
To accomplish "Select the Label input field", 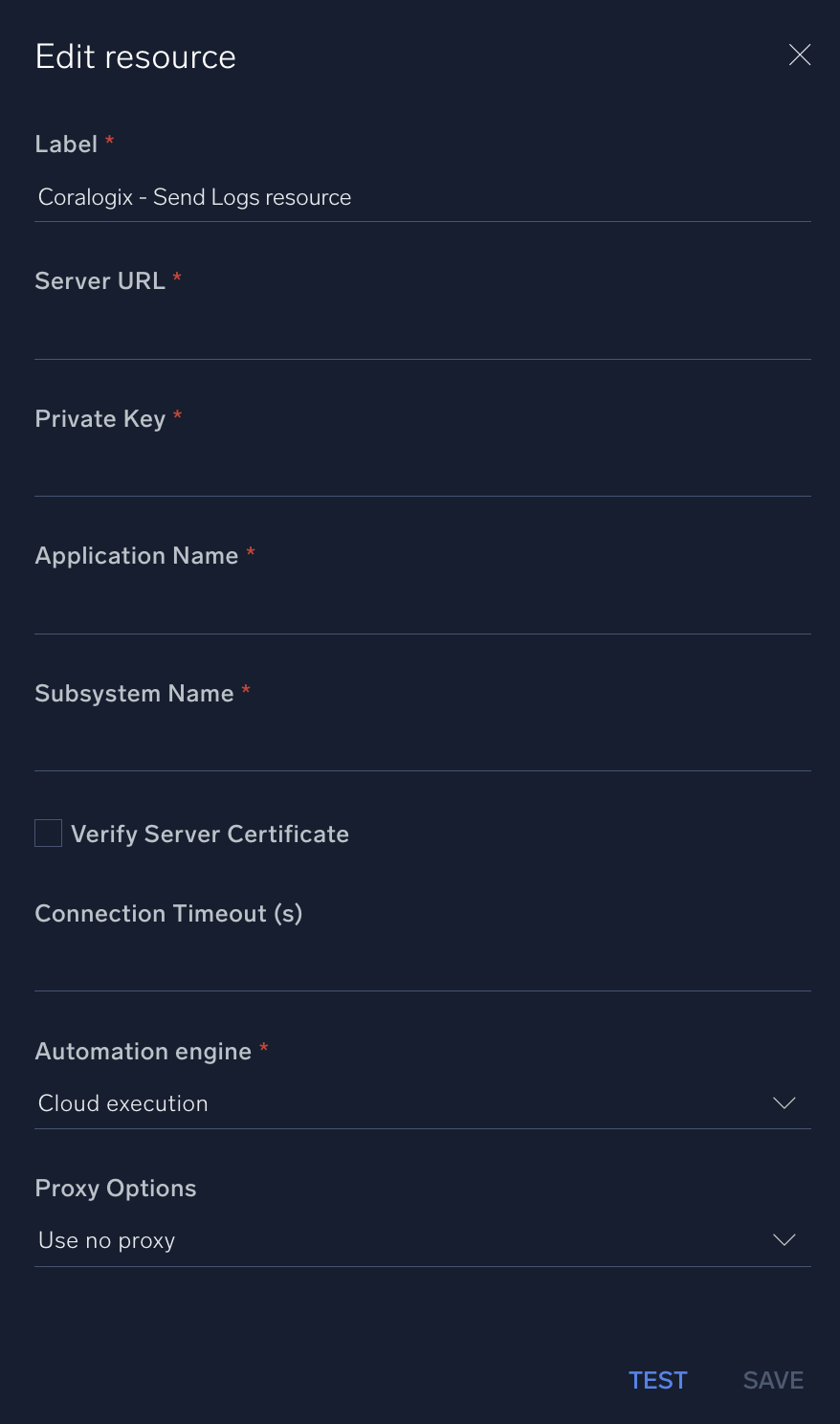I will point(421,197).
